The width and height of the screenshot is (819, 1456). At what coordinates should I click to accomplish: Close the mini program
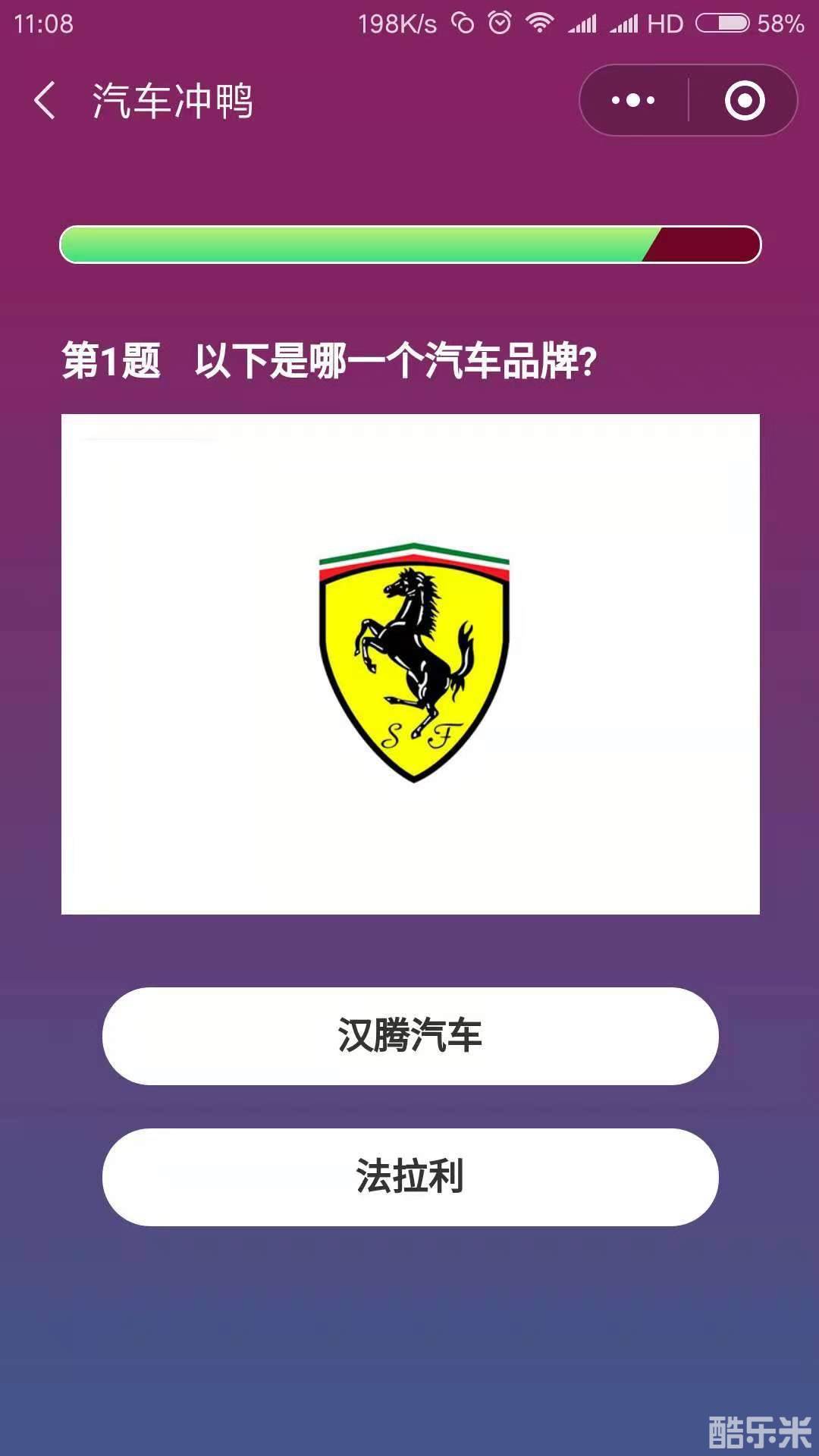tap(744, 101)
